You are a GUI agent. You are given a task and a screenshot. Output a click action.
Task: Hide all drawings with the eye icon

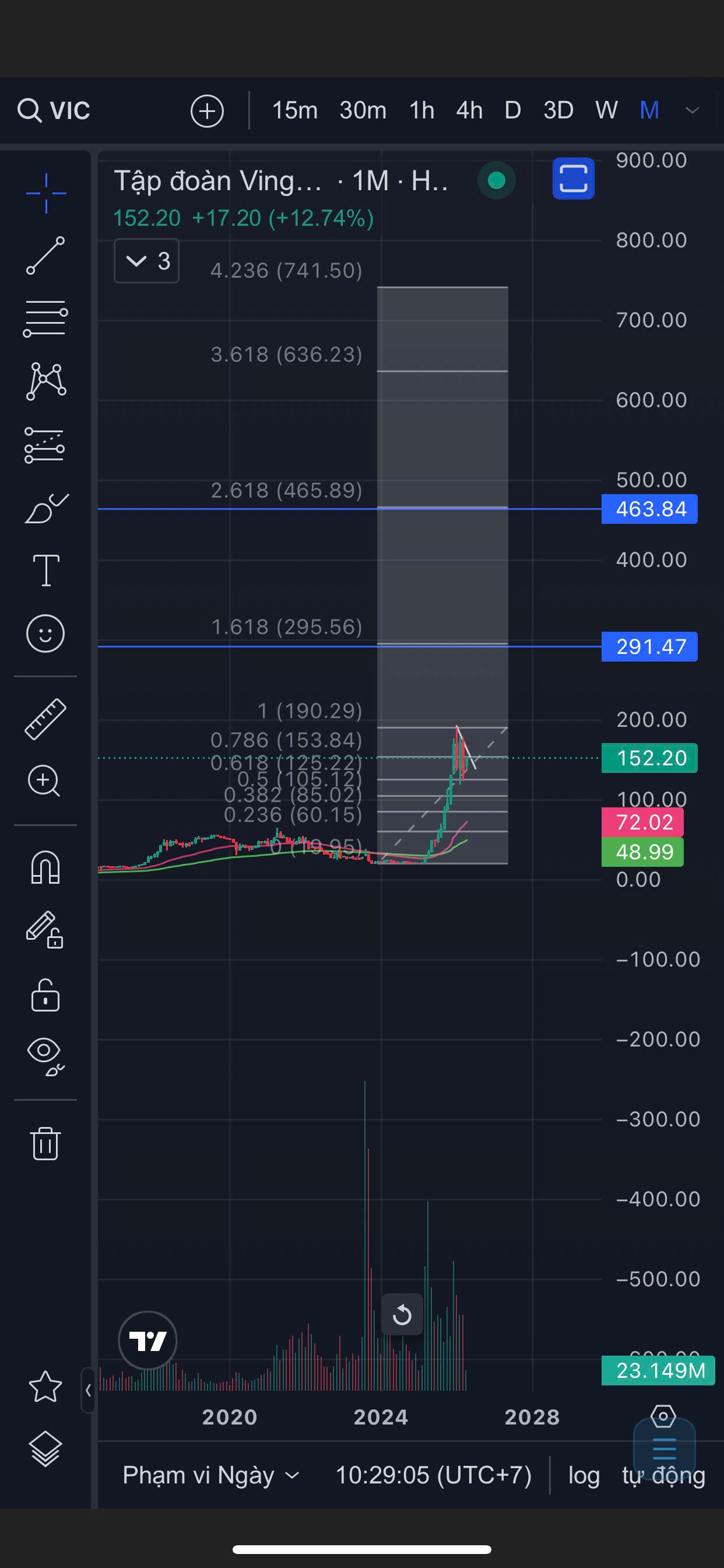point(45,1056)
